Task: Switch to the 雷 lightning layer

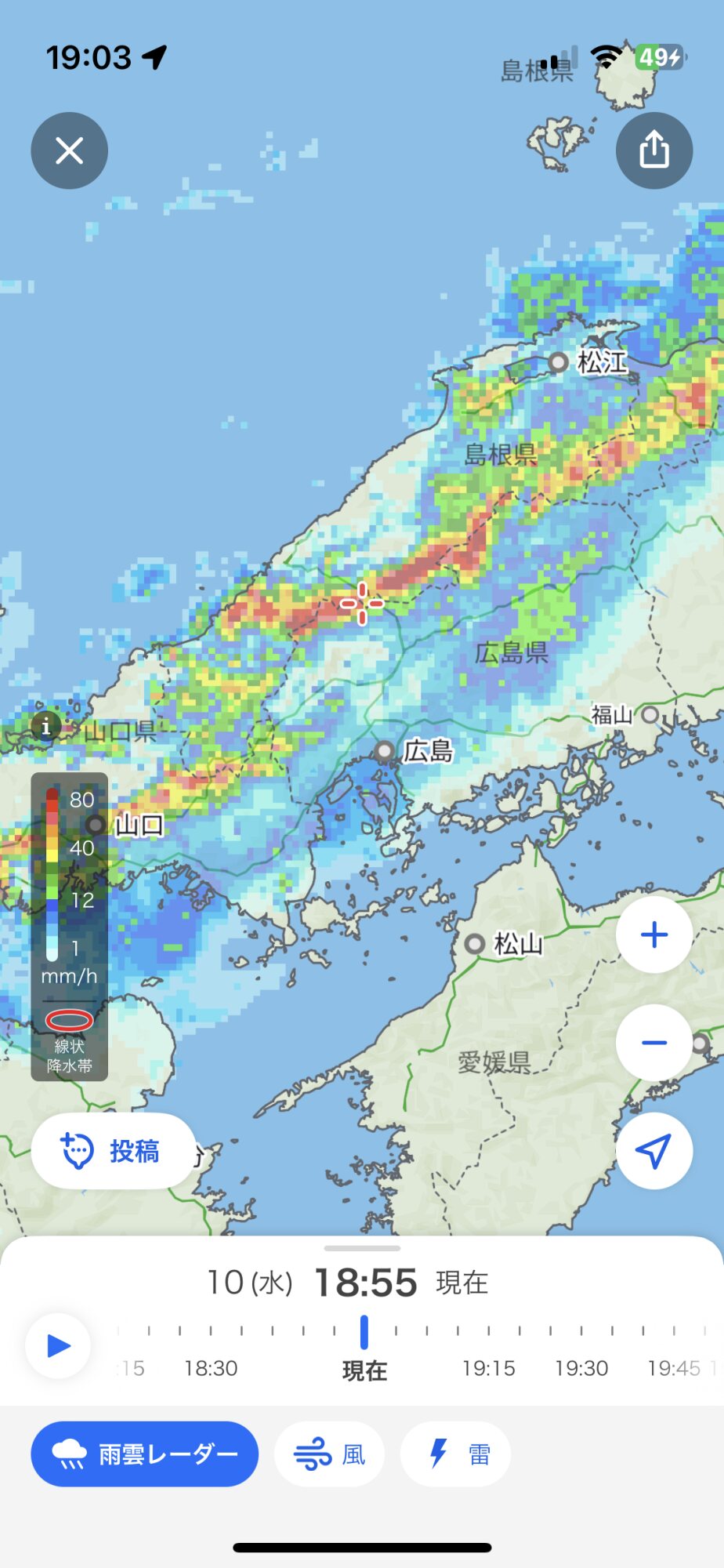Action: [x=456, y=1454]
